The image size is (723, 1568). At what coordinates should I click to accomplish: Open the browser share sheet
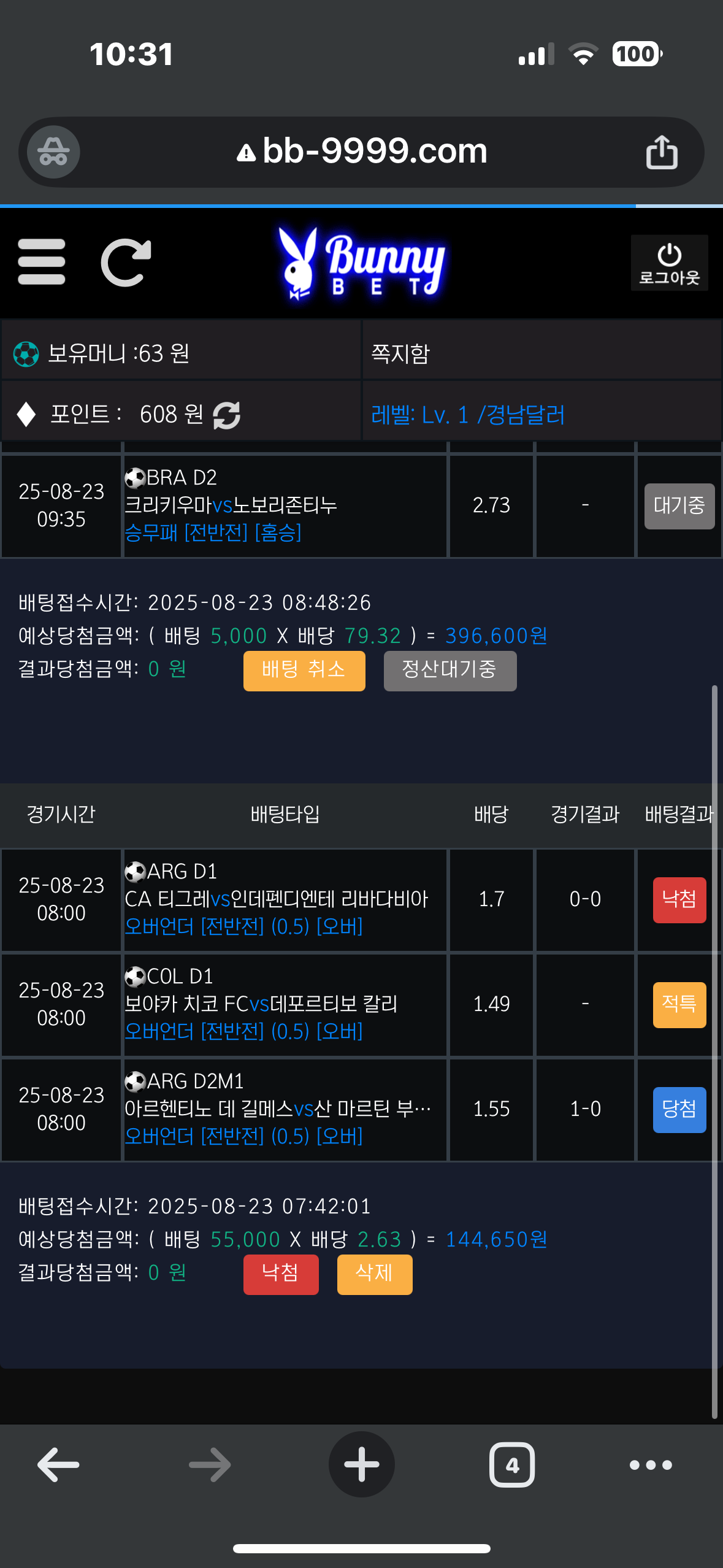point(662,152)
